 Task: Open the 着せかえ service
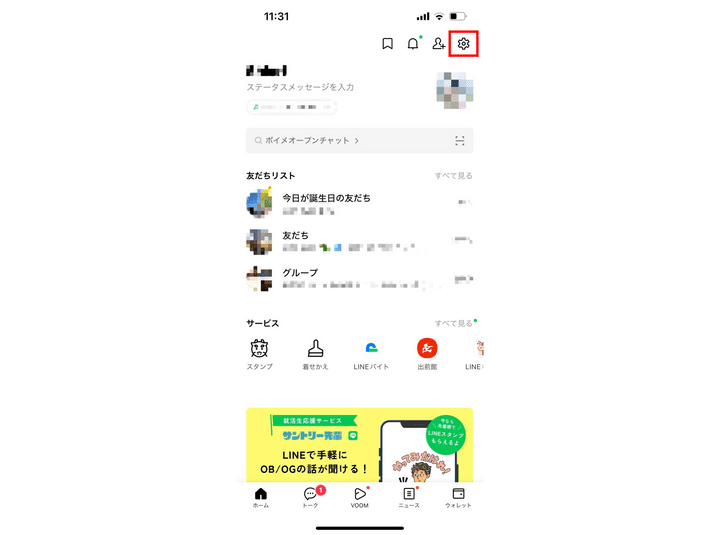(315, 354)
